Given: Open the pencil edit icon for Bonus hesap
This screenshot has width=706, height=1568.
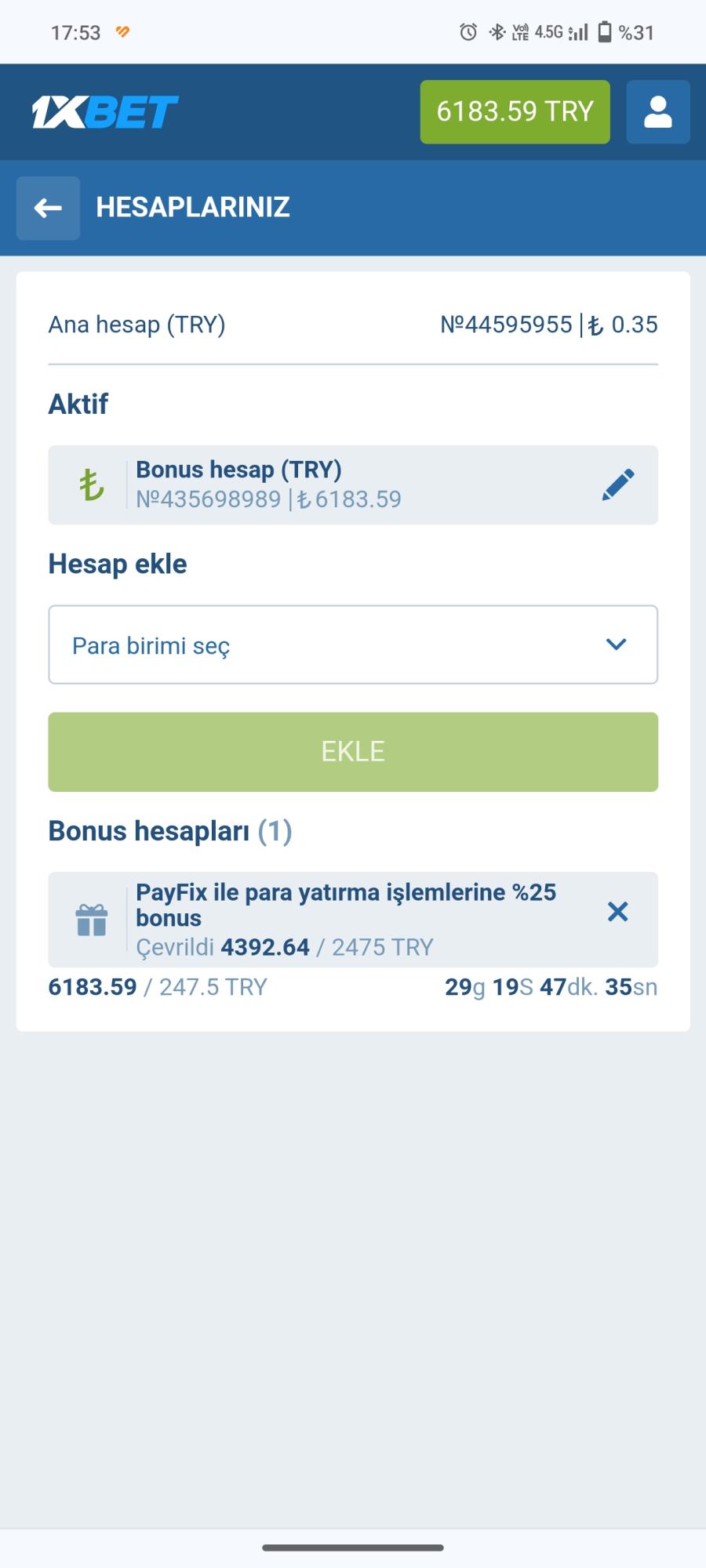Looking at the screenshot, I should [619, 485].
